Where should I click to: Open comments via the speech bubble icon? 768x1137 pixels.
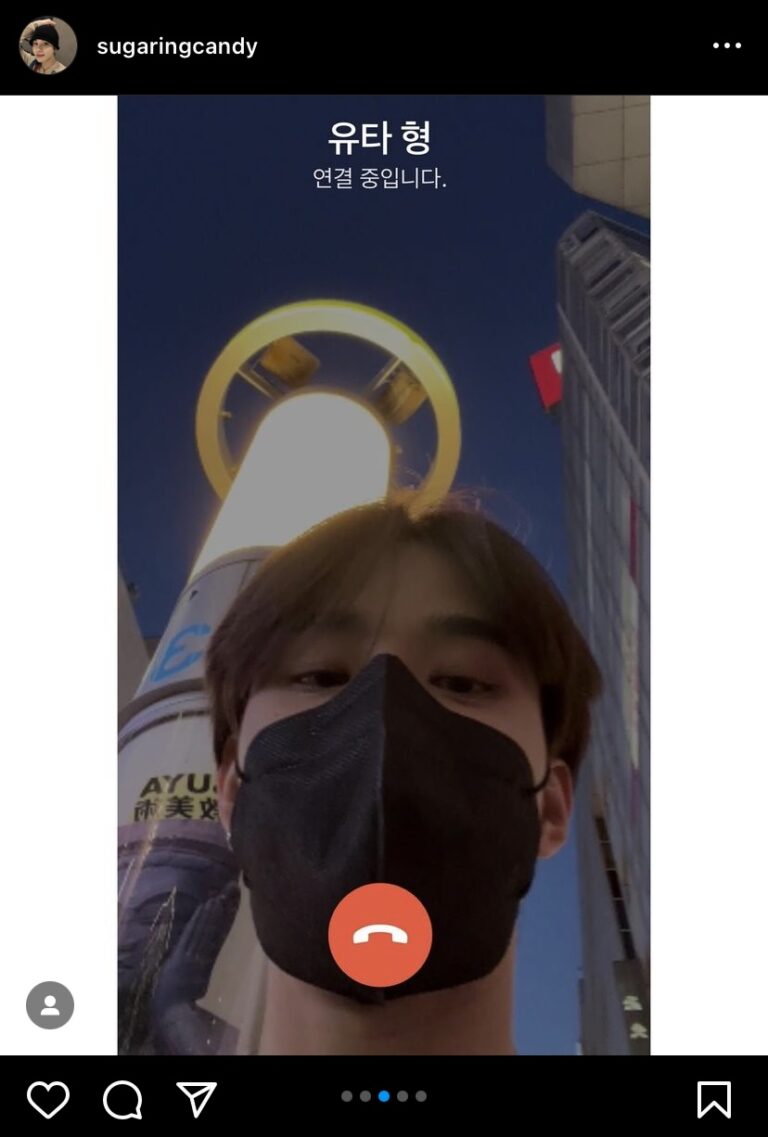click(125, 1100)
